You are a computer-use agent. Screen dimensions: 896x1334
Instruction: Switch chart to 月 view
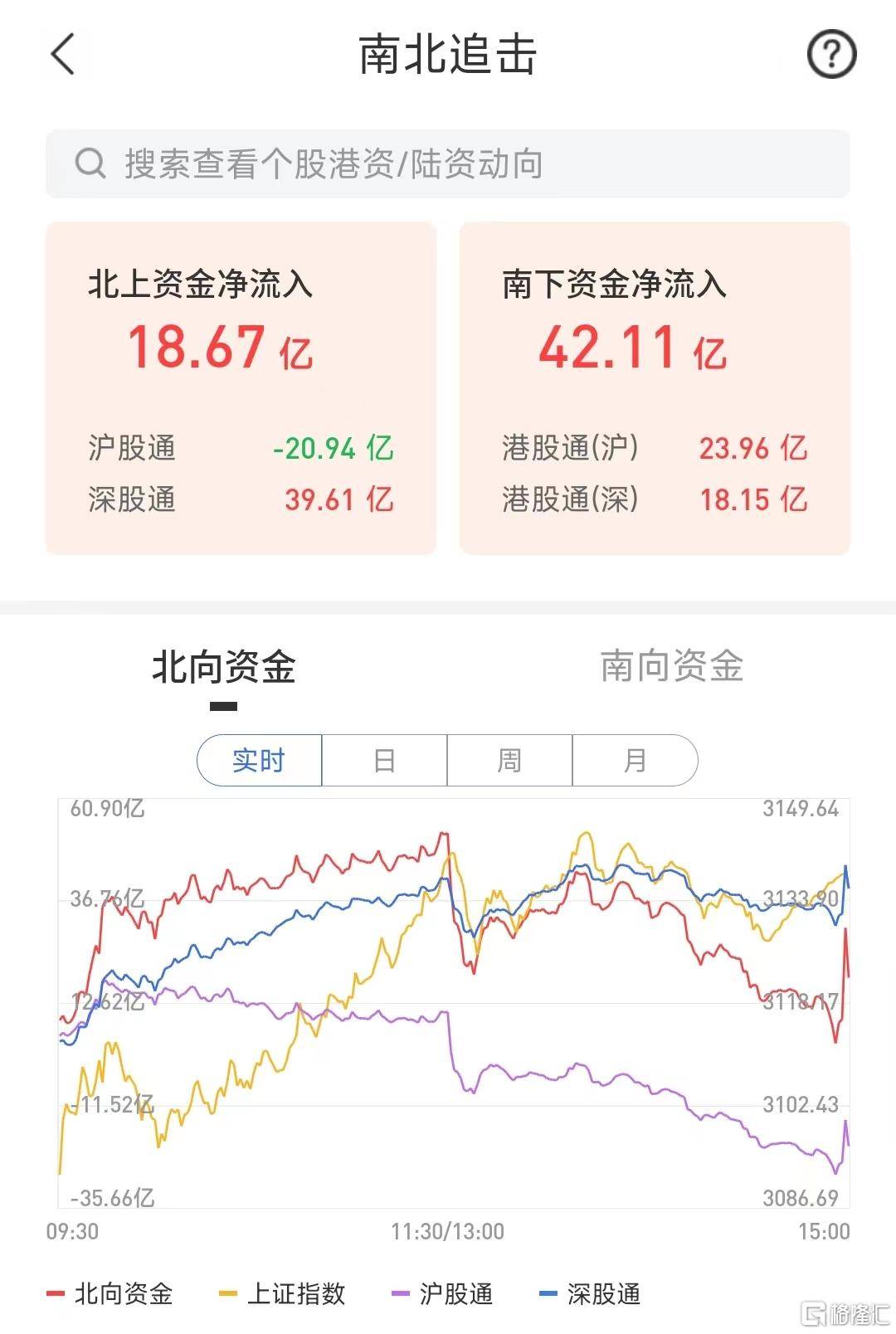(635, 760)
